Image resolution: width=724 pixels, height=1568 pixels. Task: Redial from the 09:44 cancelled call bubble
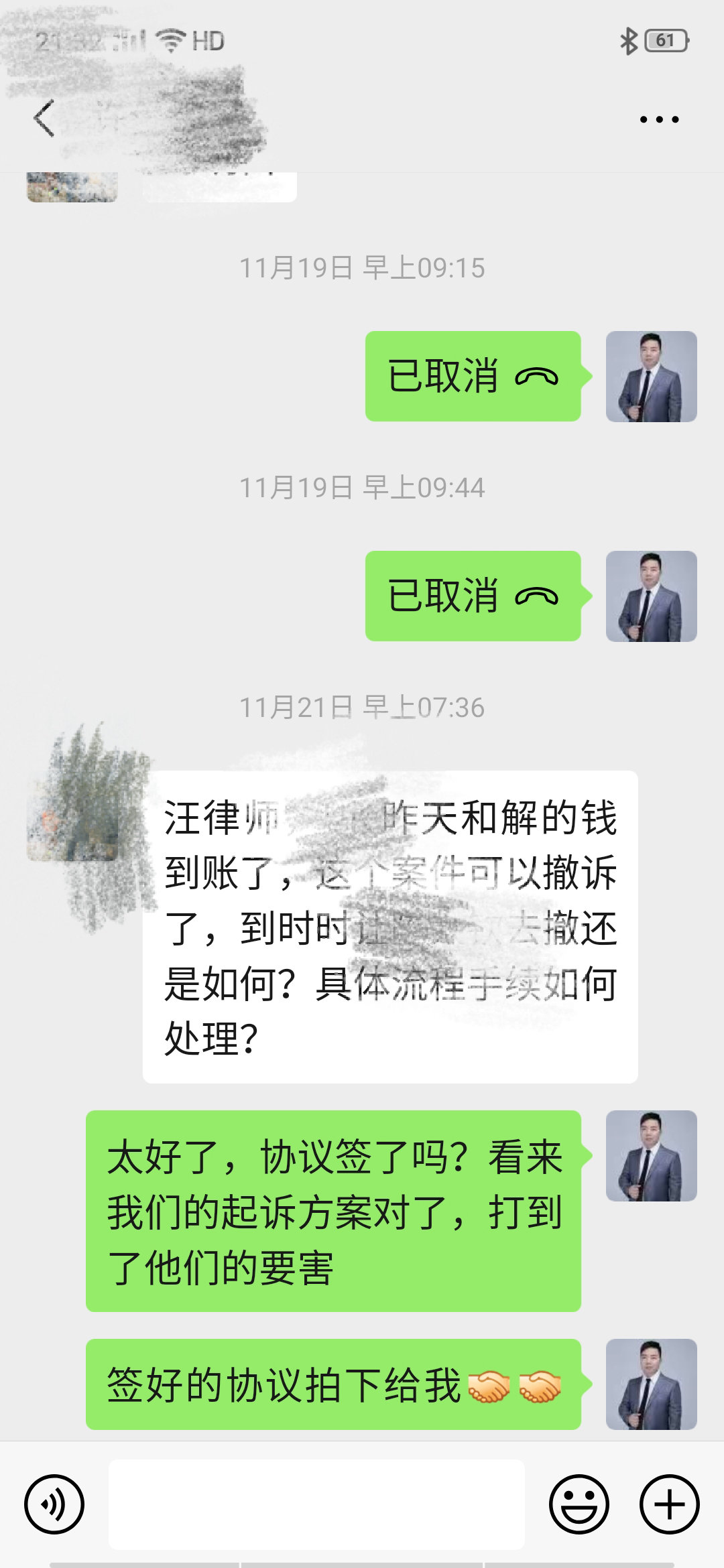point(473,596)
